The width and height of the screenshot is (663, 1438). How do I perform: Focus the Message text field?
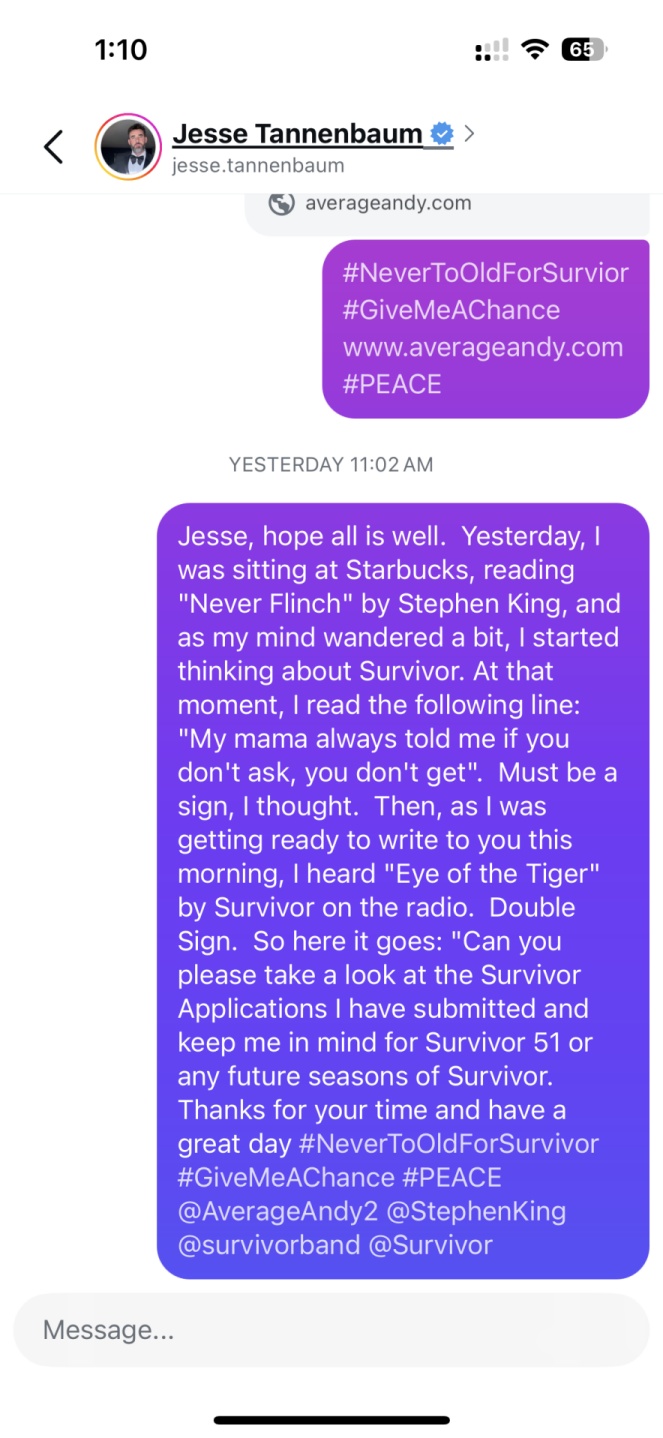click(x=331, y=1330)
